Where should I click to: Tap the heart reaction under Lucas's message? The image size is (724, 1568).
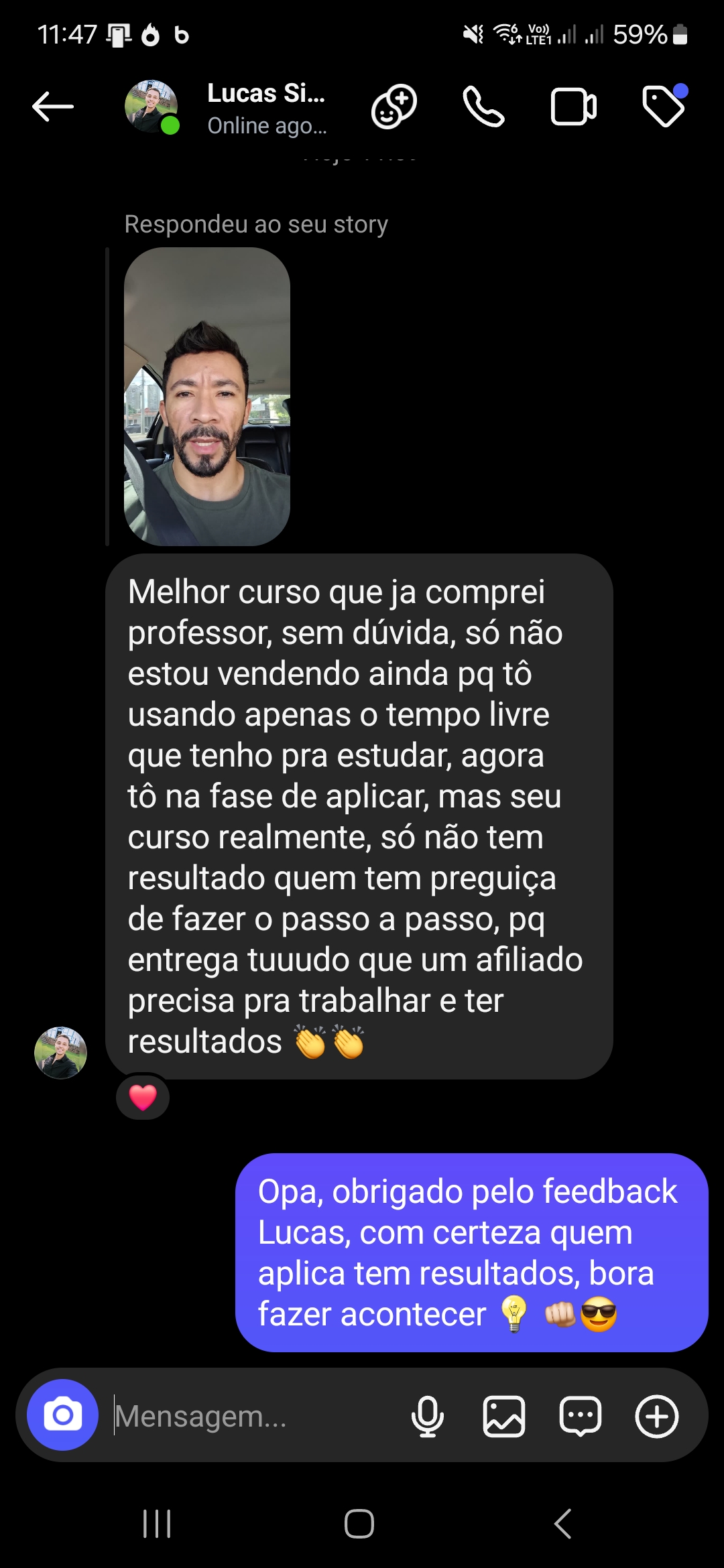tap(143, 1098)
